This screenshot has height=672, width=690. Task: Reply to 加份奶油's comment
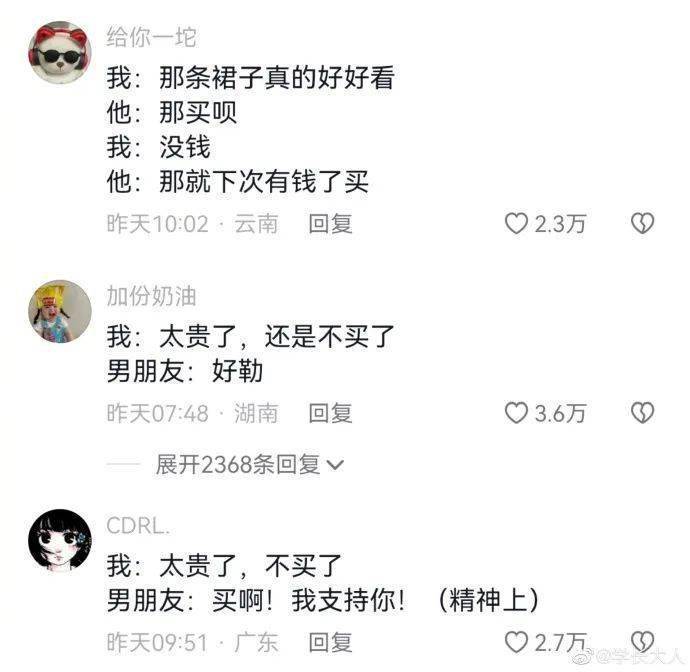[330, 412]
